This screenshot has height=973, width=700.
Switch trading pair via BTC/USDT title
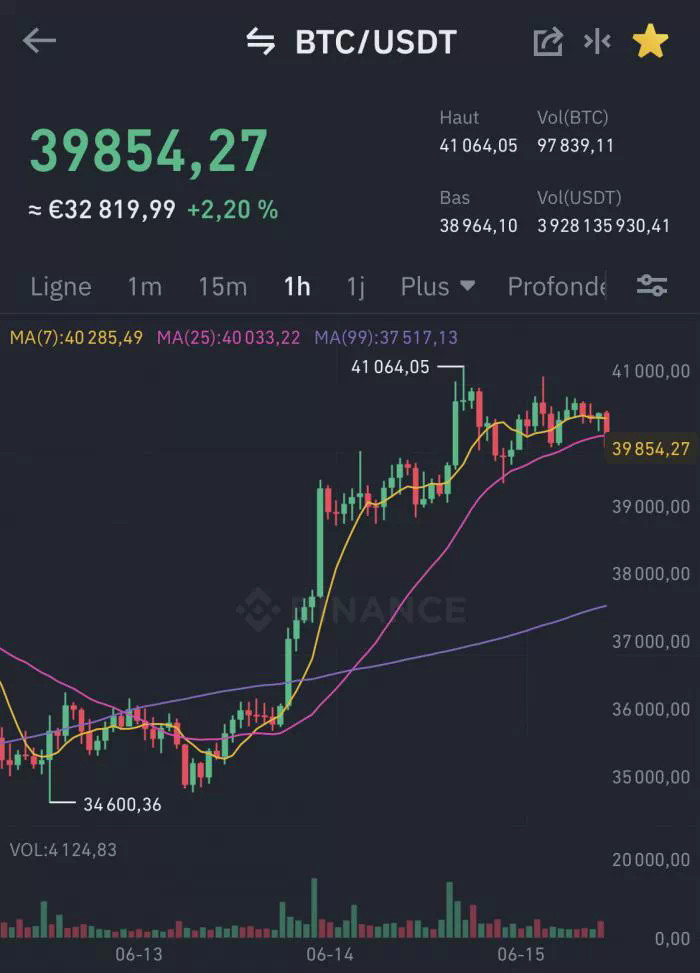pyautogui.click(x=352, y=42)
